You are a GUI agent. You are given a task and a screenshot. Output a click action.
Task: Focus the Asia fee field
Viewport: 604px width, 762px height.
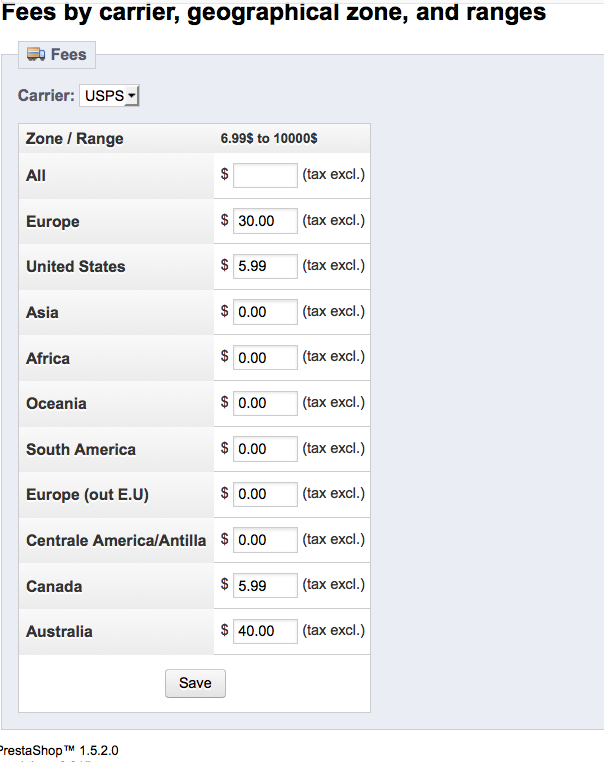click(265, 312)
